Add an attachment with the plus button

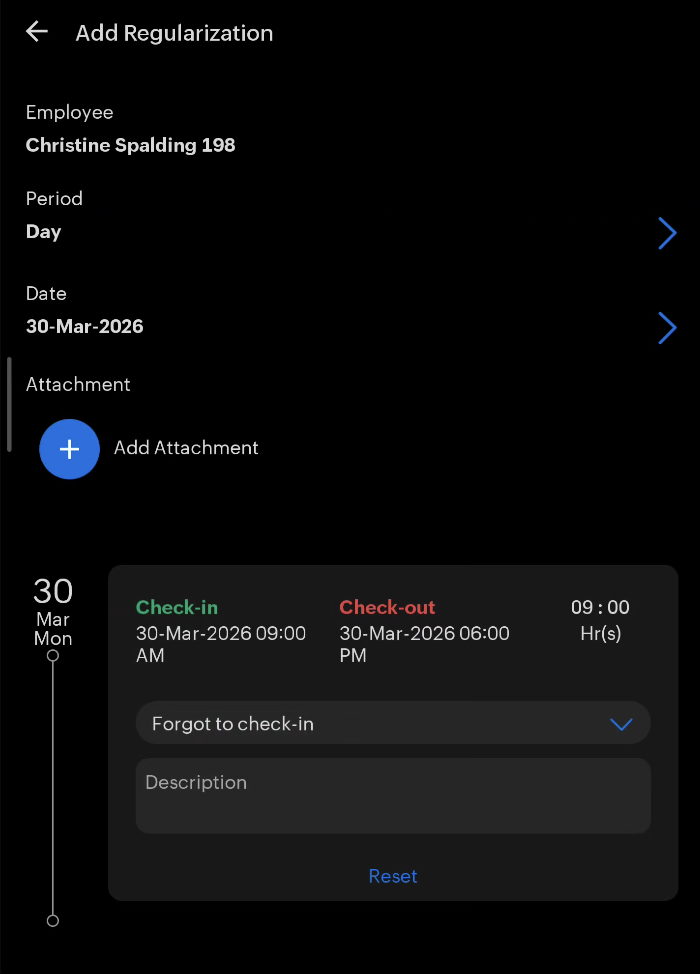[x=69, y=449]
